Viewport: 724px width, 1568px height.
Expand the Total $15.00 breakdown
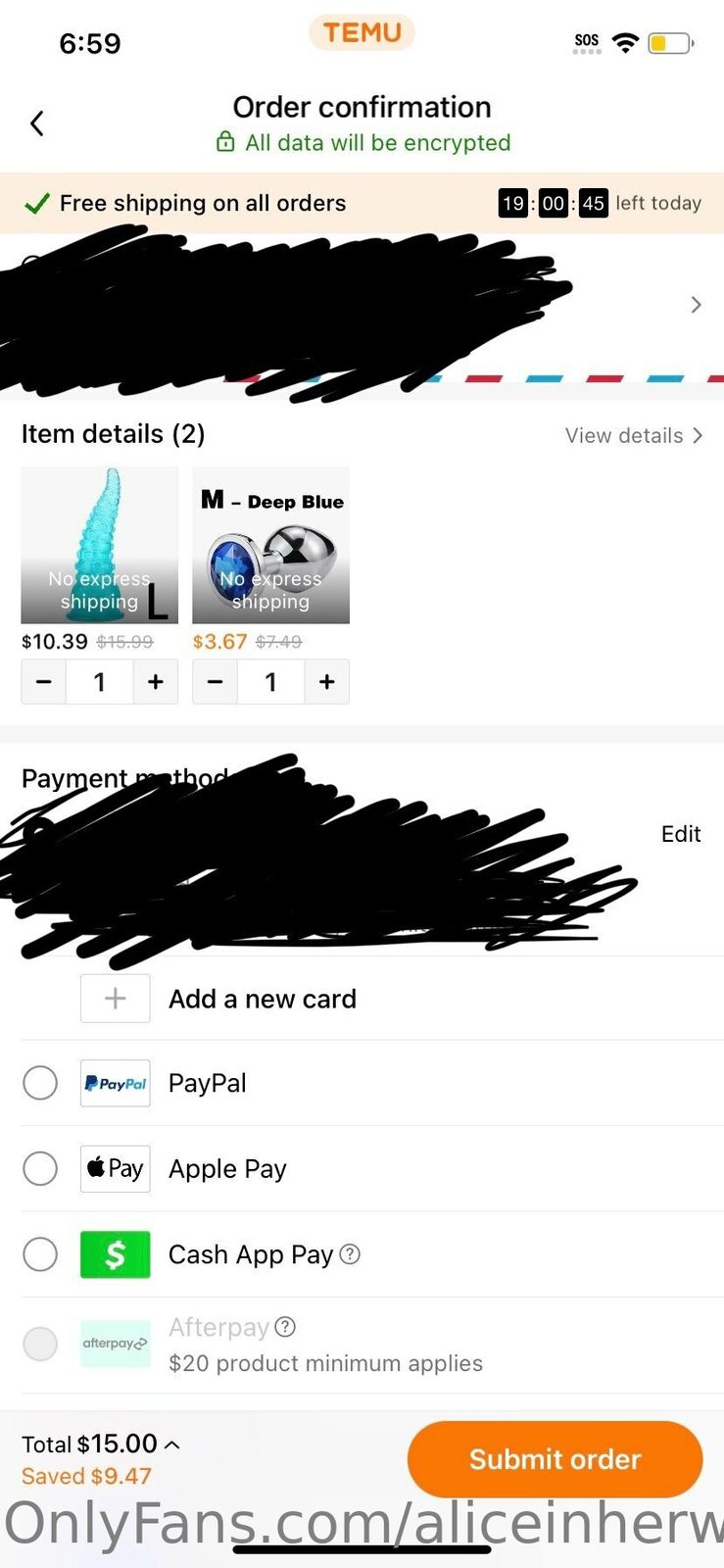[172, 1444]
